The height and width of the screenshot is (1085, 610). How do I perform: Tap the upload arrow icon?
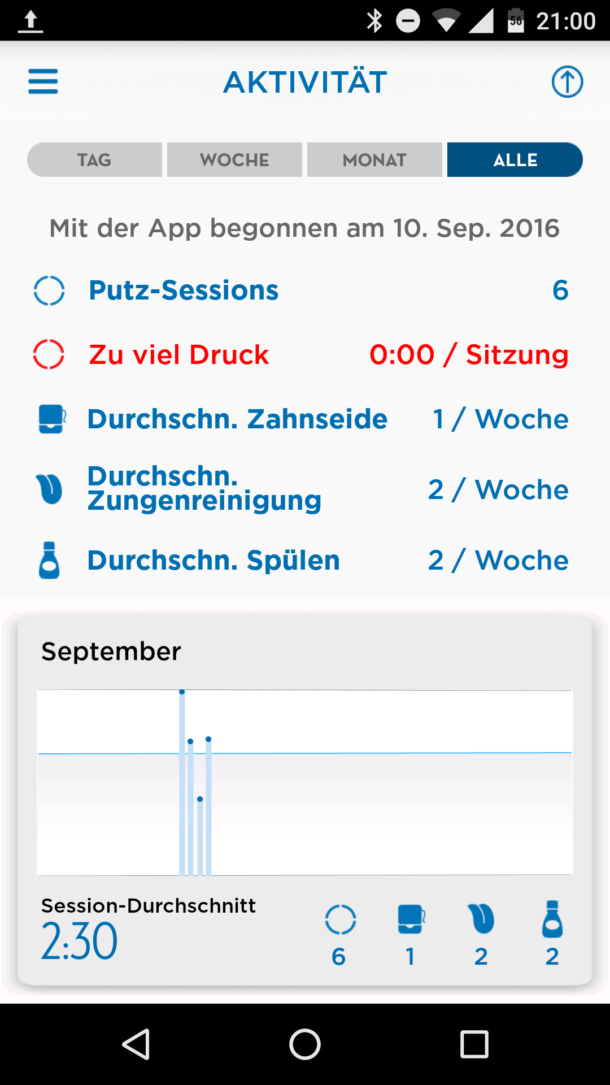(567, 82)
